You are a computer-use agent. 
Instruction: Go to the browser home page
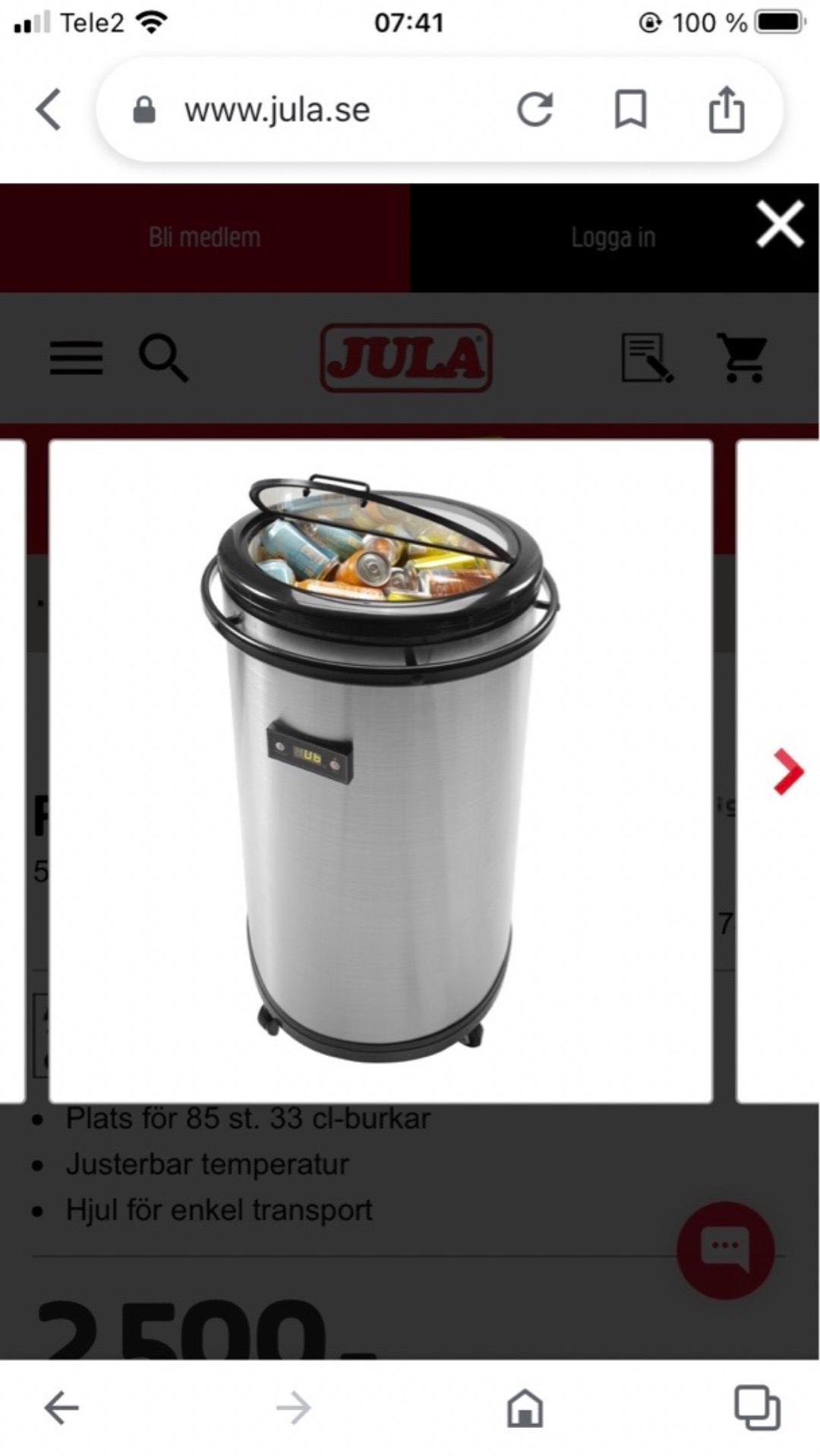click(x=525, y=1408)
